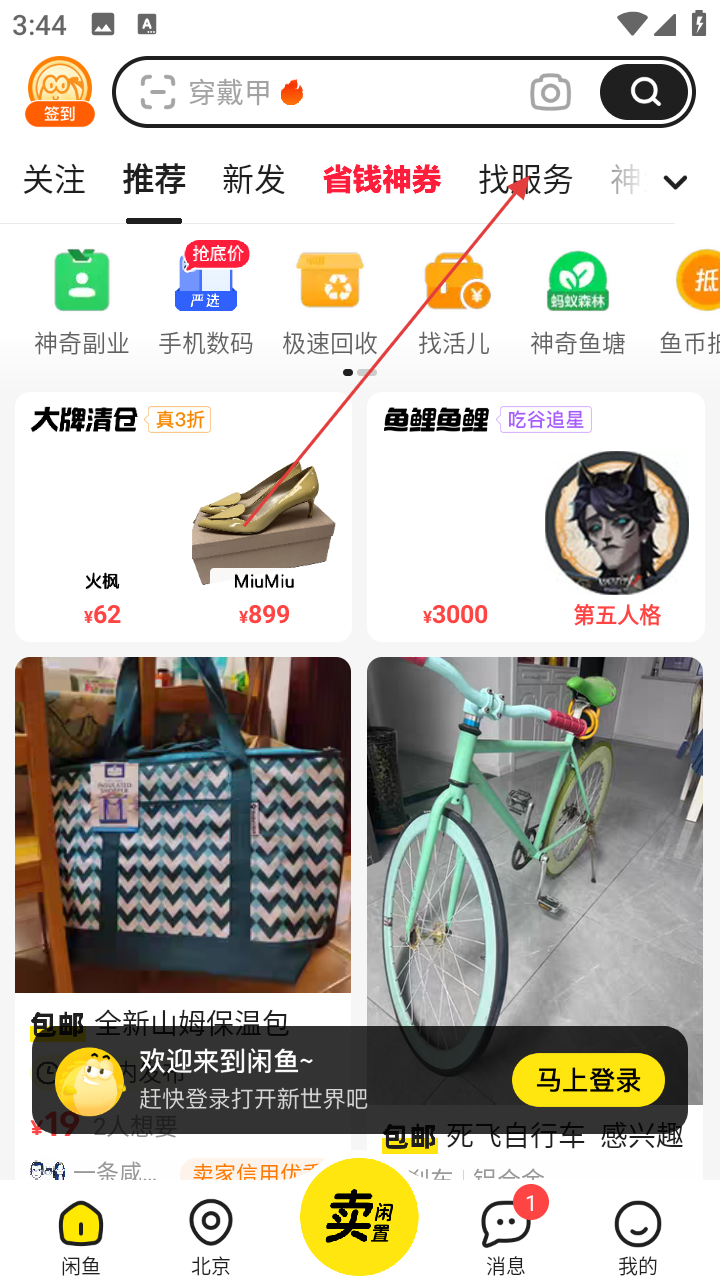720x1280 pixels.
Task: Tap the black search button
Action: [645, 92]
